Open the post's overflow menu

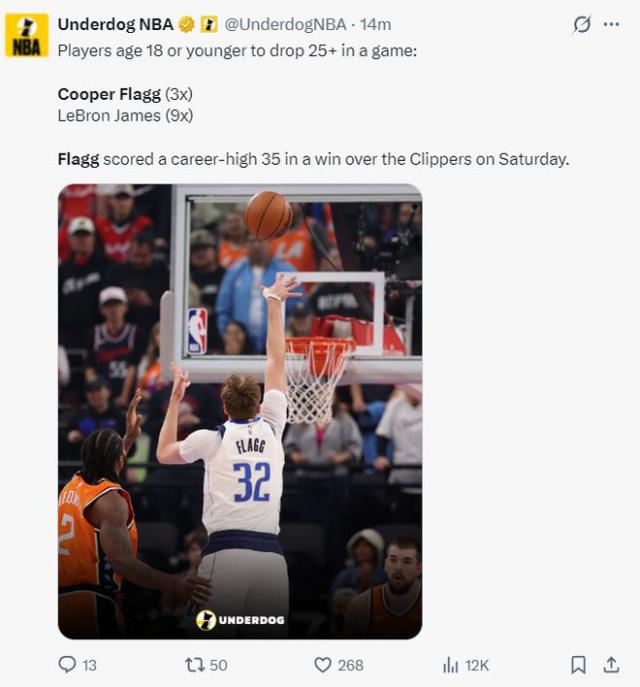tap(611, 25)
